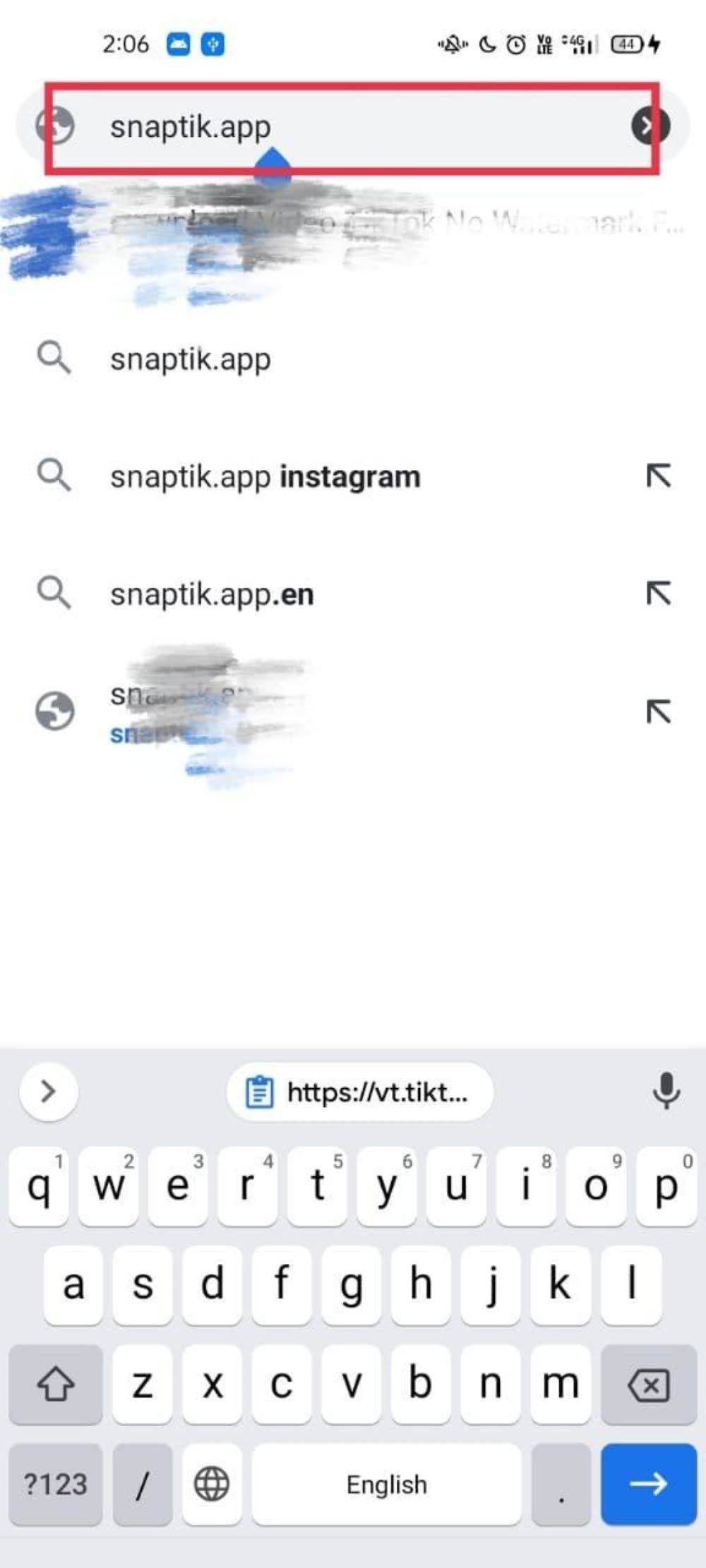Start voice input with the microphone
Screen dimensions: 706x1568
pyautogui.click(x=665, y=1091)
